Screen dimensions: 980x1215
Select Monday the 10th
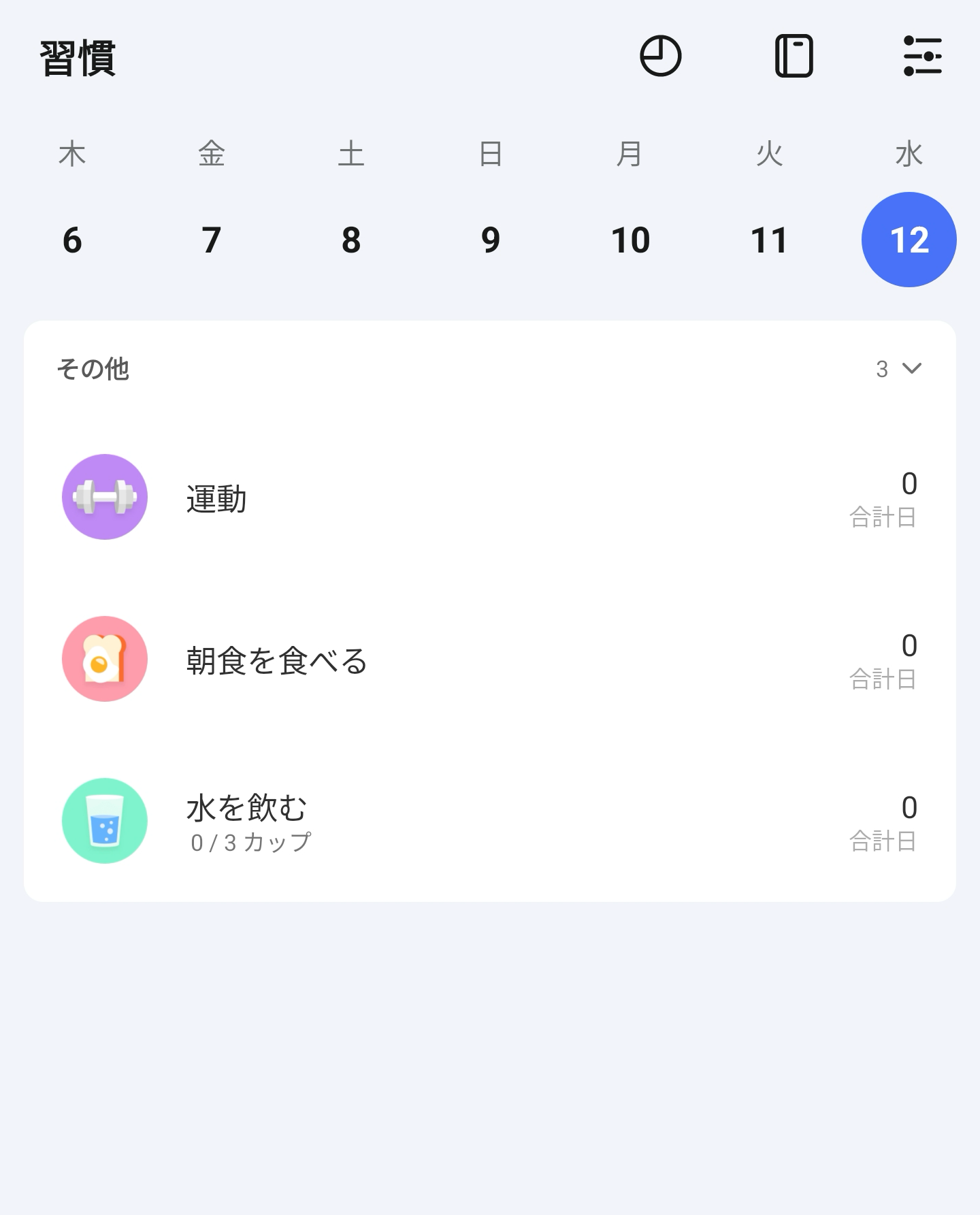[630, 240]
